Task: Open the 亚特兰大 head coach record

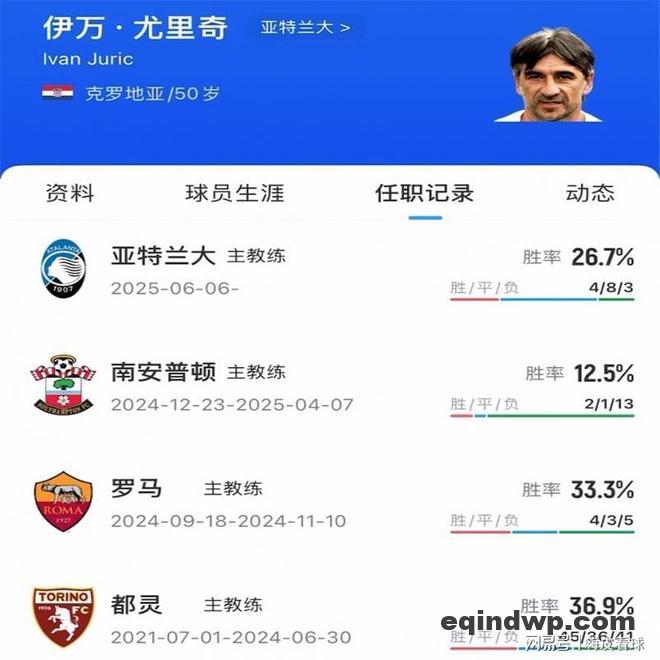Action: click(x=330, y=270)
